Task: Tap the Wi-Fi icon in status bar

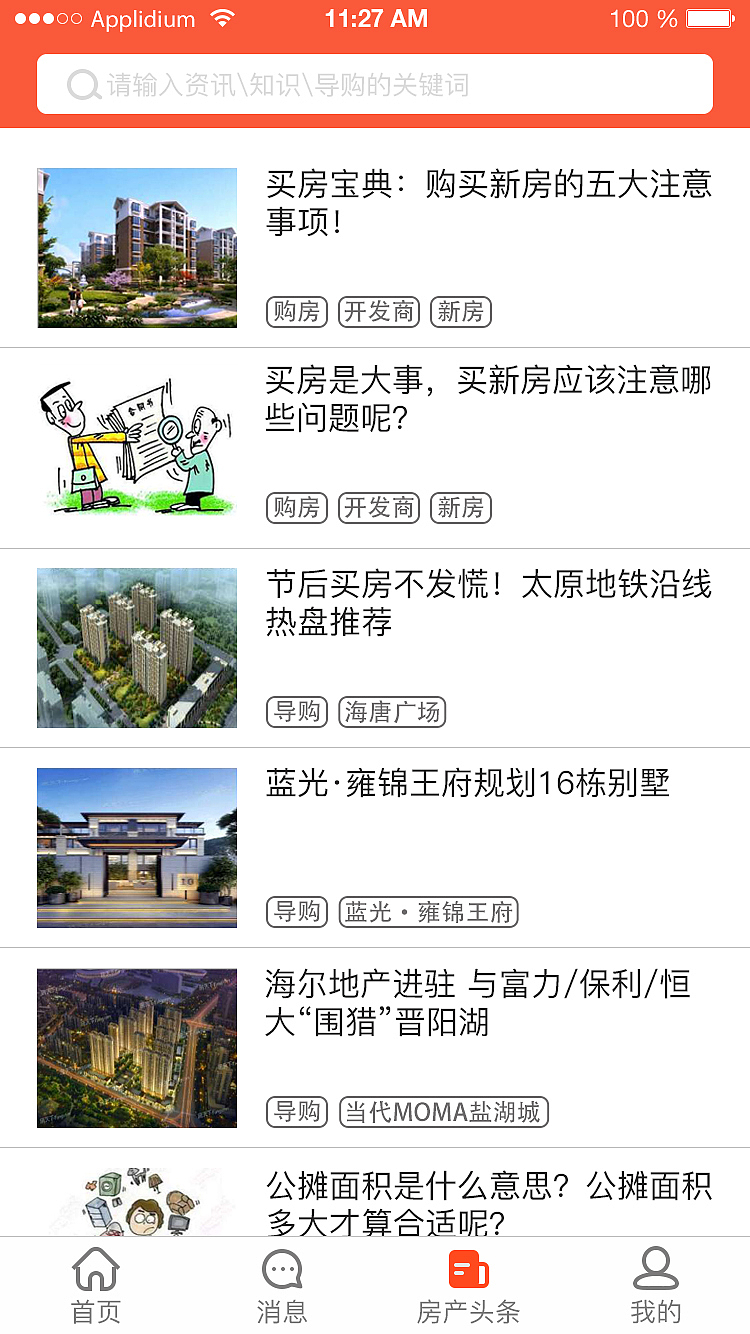Action: 222,17
